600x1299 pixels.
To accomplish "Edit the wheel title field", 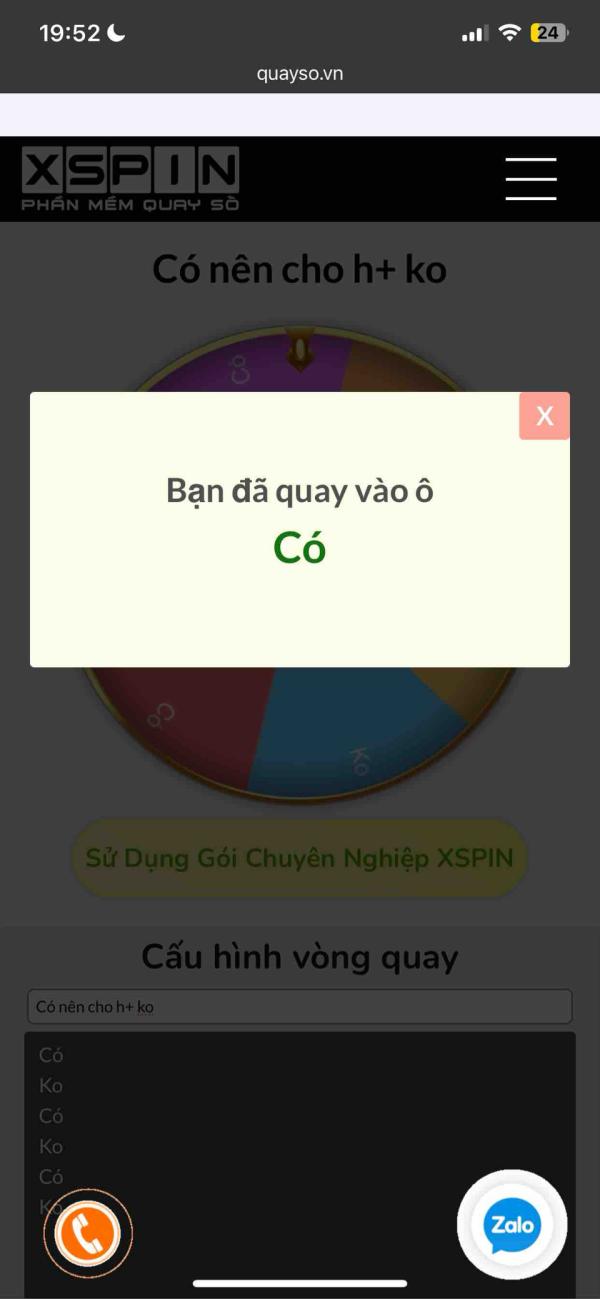I will (299, 1007).
